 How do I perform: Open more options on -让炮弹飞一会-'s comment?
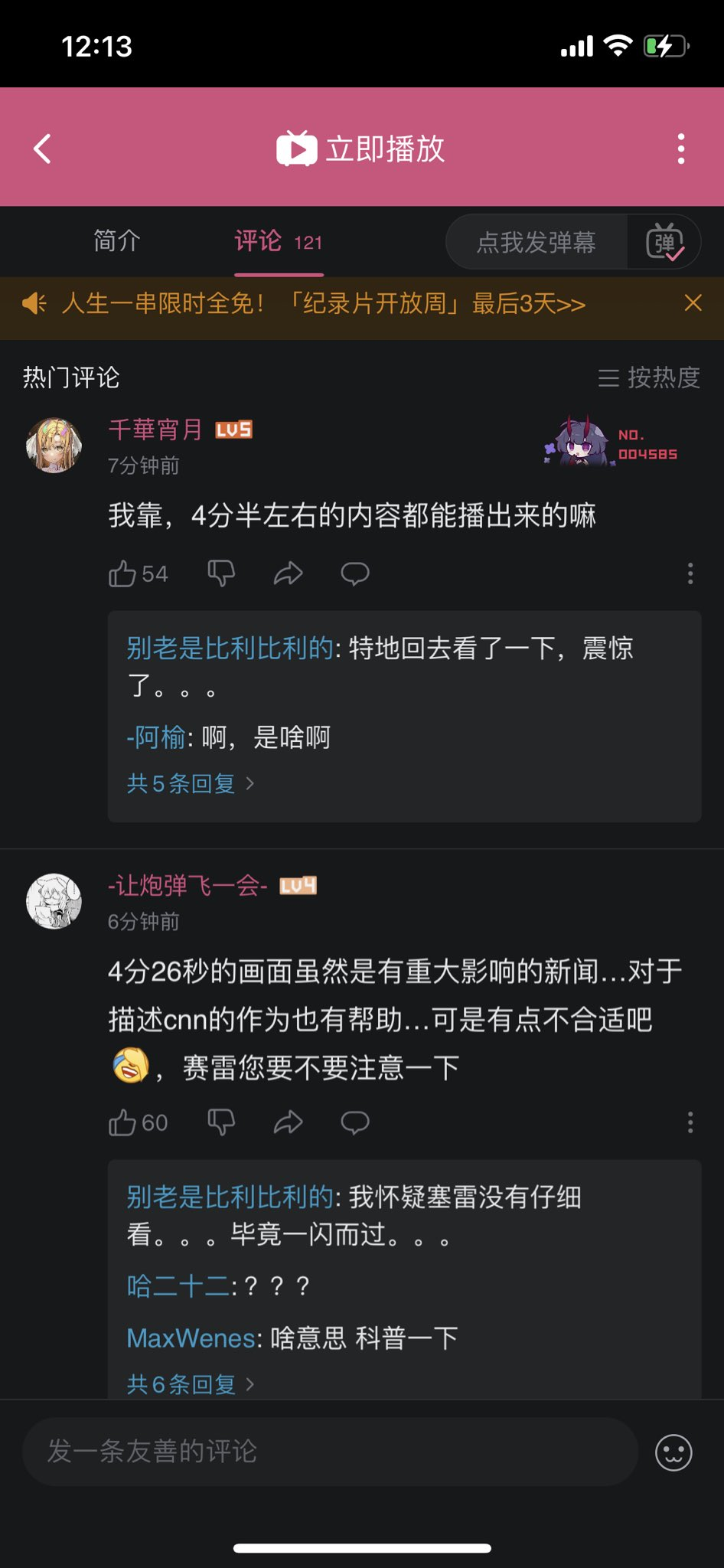[x=690, y=1122]
